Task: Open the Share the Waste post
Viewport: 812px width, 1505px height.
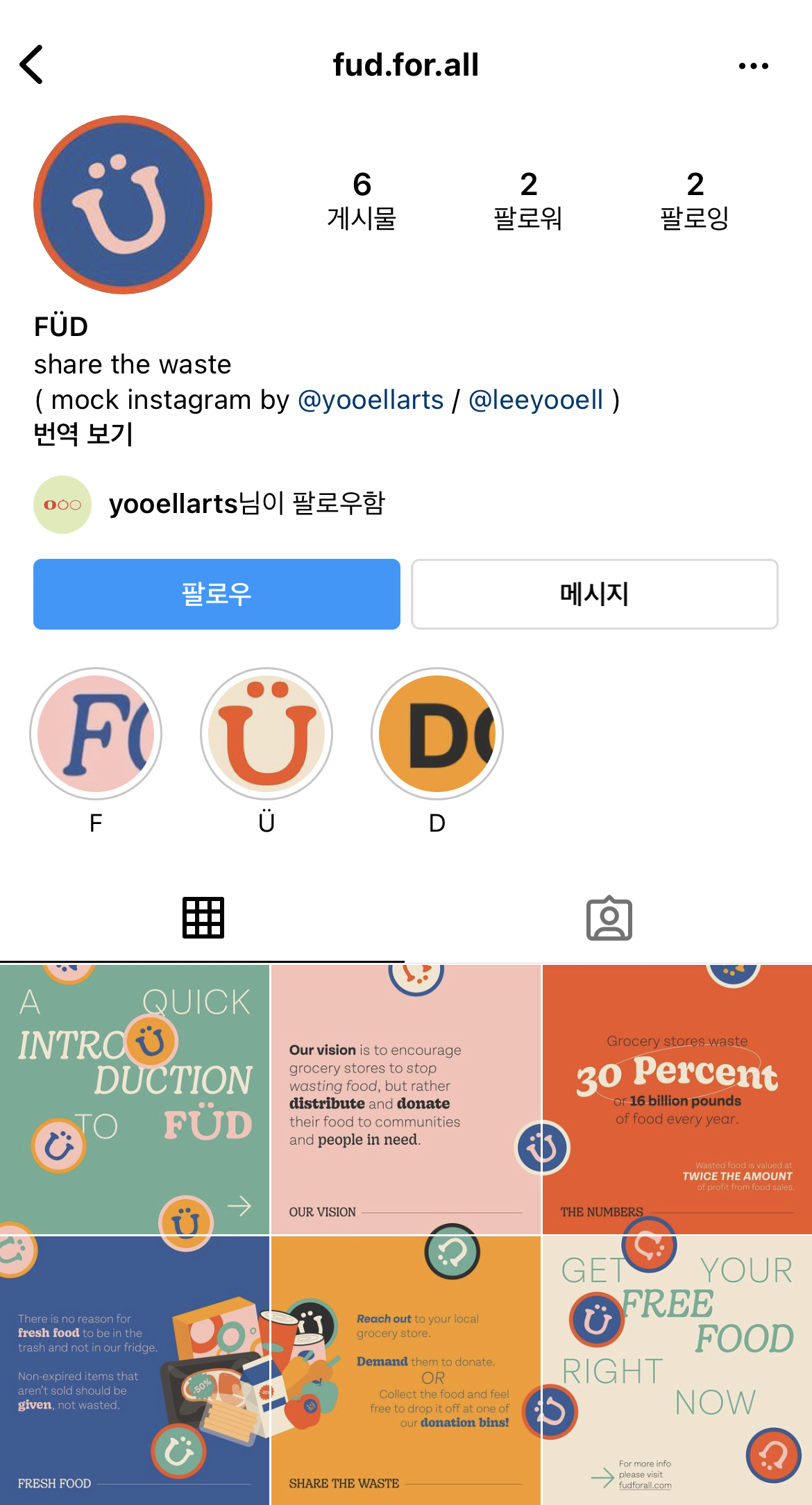Action: click(x=406, y=1370)
